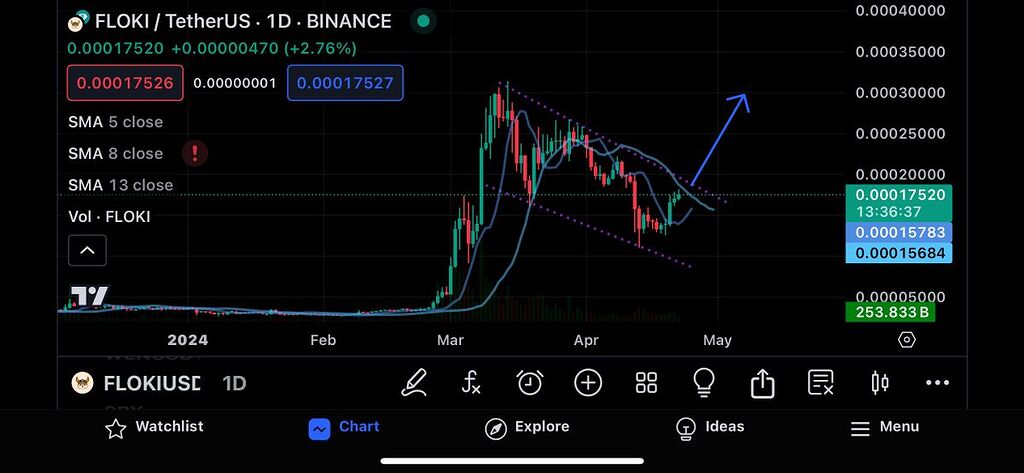
Task: Open the Explore tab
Action: coord(526,427)
